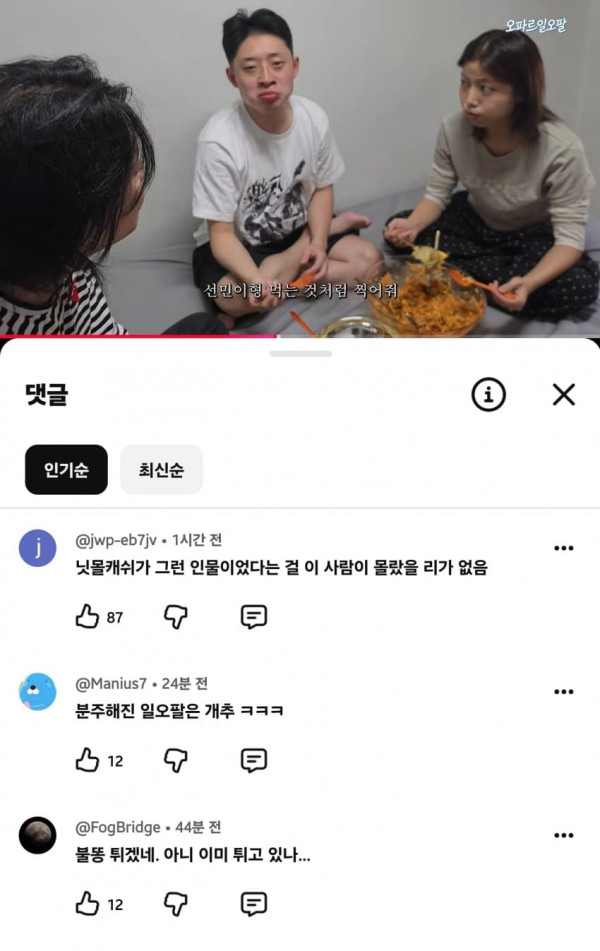
Task: Like the comment by @FogBridge
Action: pyautogui.click(x=87, y=904)
